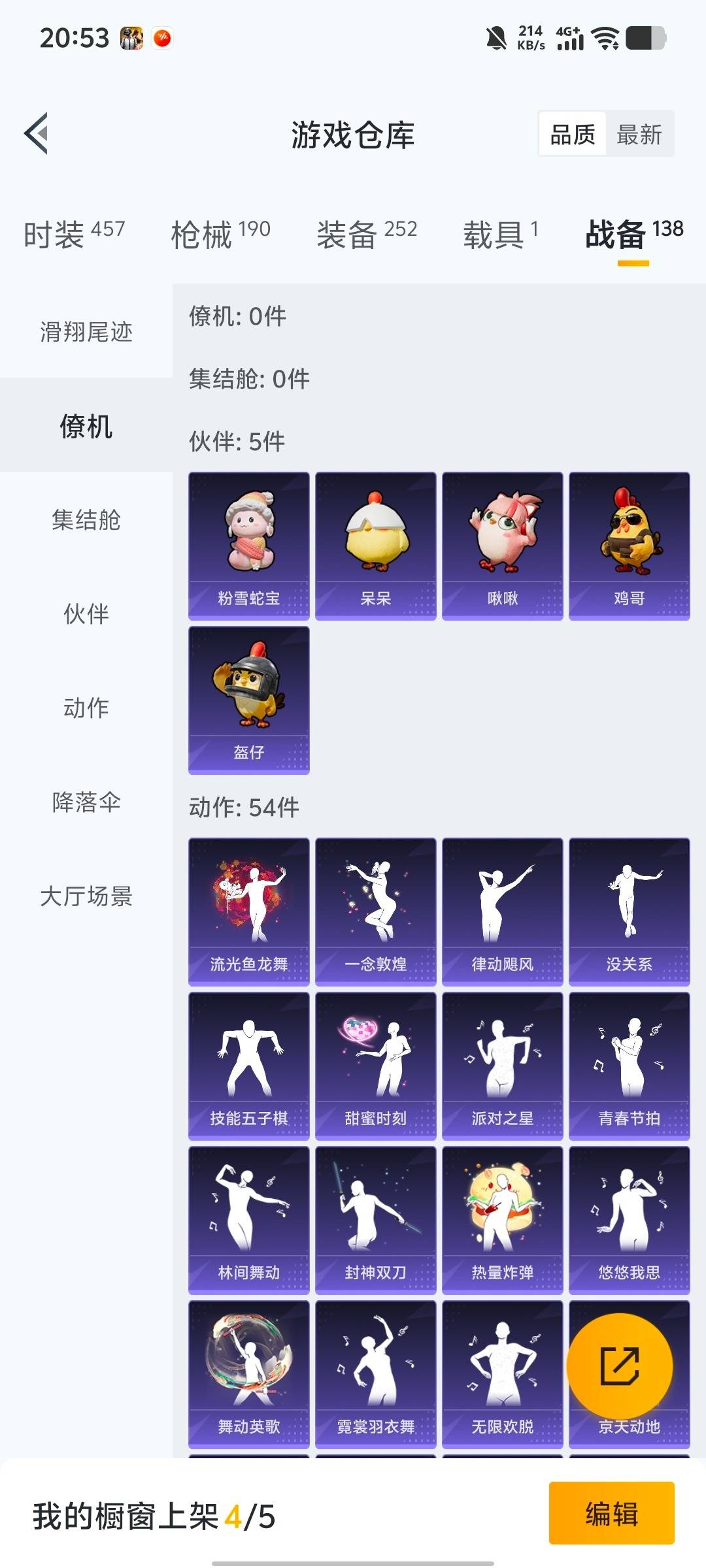The width and height of the screenshot is (706, 1568).
Task: Open the 热量炸弹 emote icon
Action: click(501, 1215)
